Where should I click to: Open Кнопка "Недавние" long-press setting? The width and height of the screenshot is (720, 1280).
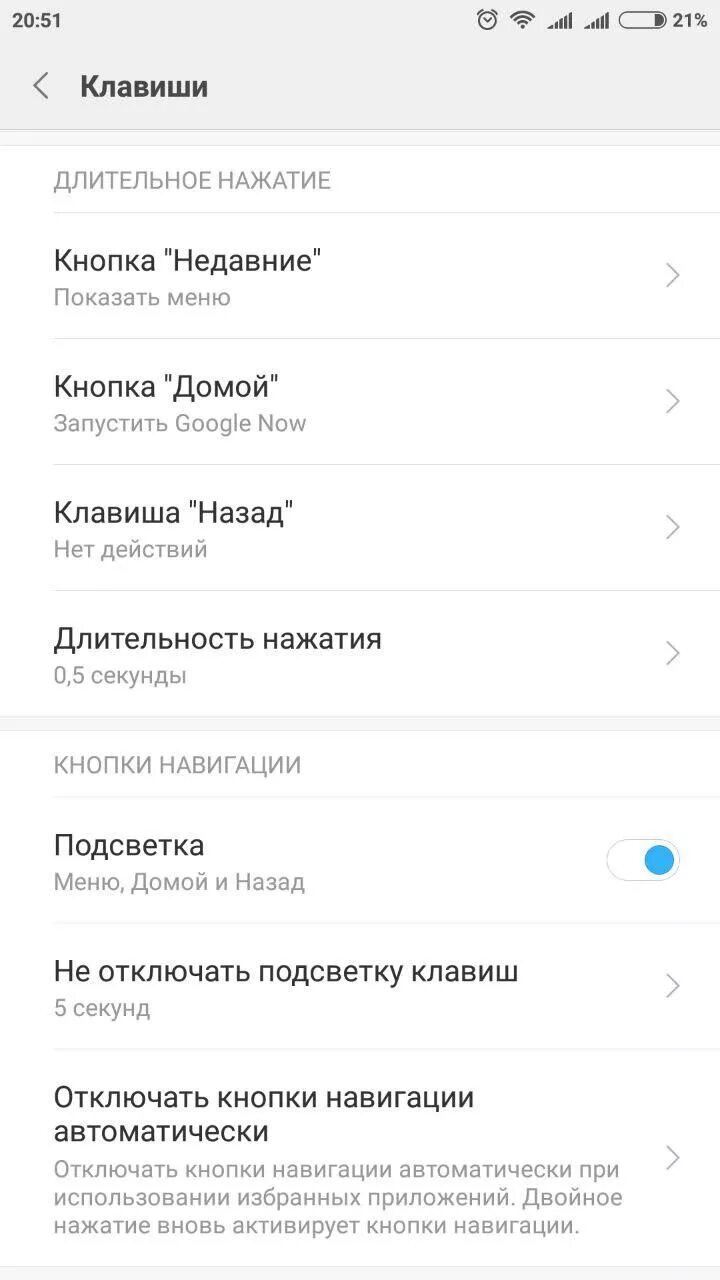tap(360, 276)
